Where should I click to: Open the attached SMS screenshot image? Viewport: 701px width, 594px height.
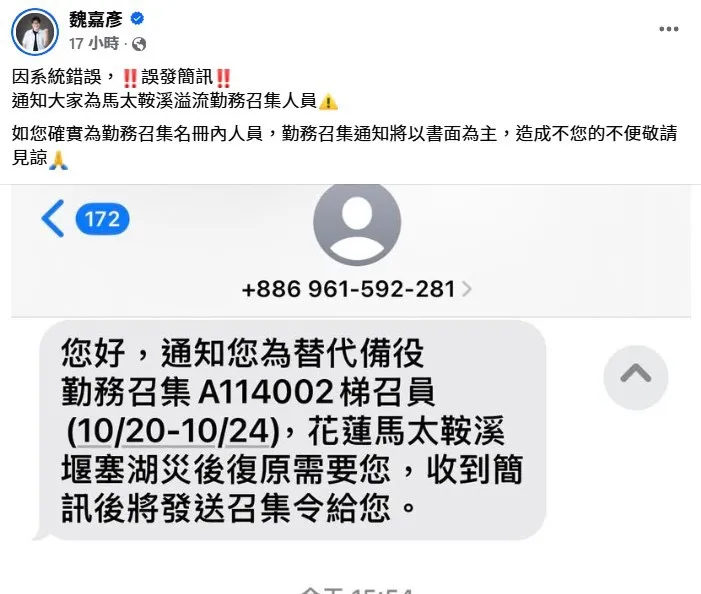[x=350, y=400]
